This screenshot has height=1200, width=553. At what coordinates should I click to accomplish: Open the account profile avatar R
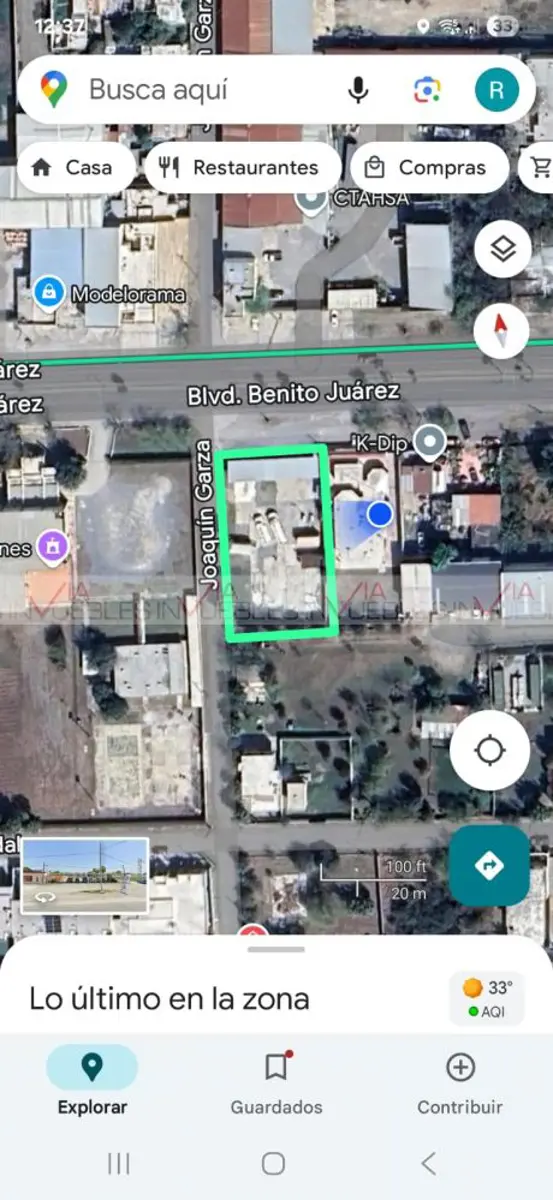(496, 90)
